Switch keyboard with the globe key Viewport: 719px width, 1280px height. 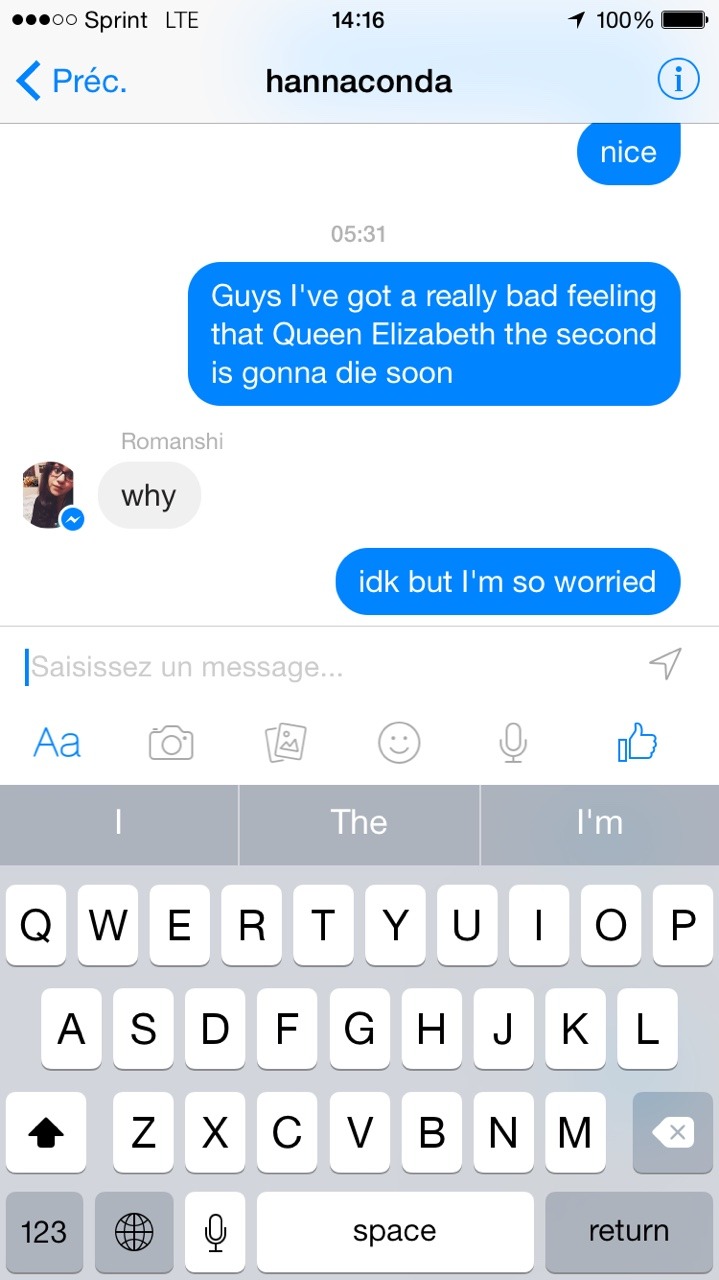[135, 1232]
